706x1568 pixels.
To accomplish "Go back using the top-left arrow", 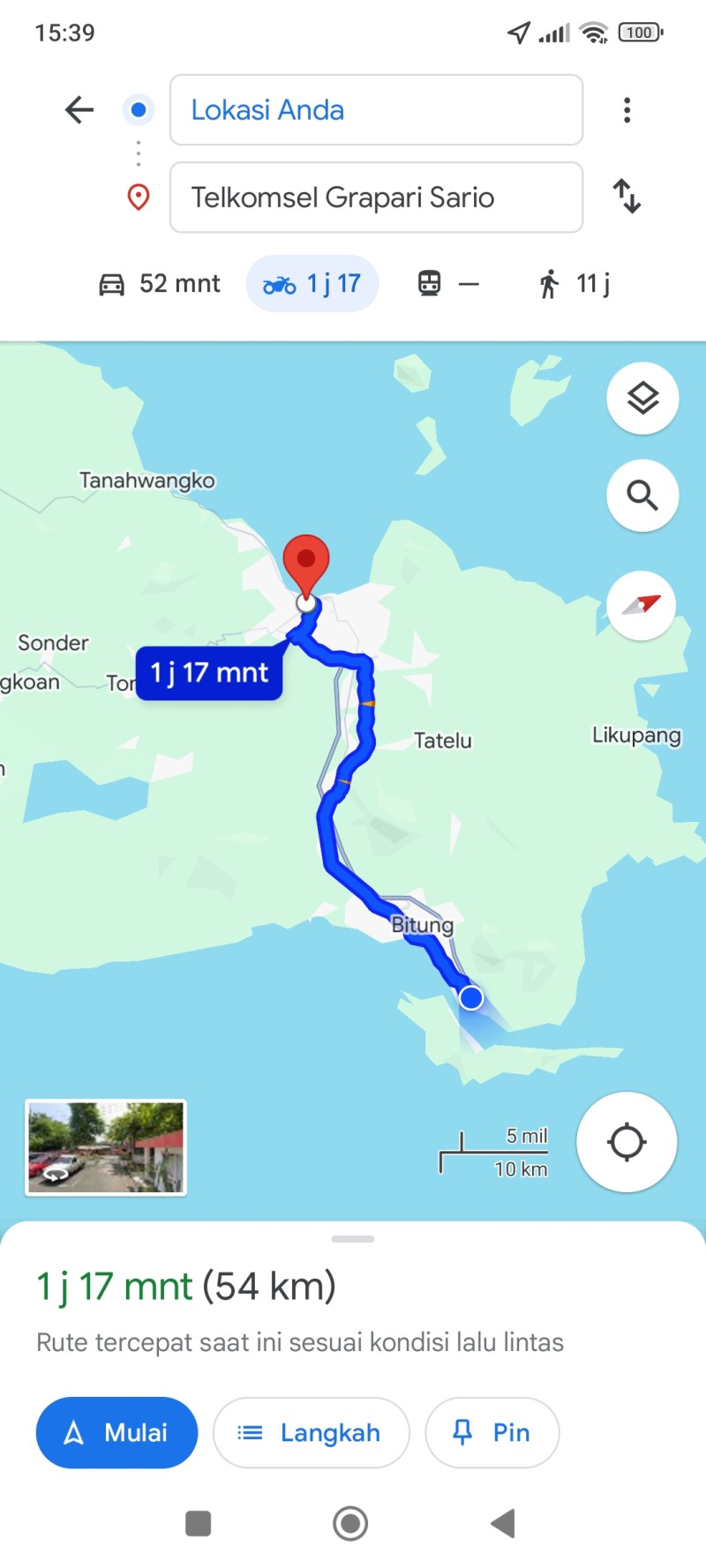I will click(x=79, y=110).
